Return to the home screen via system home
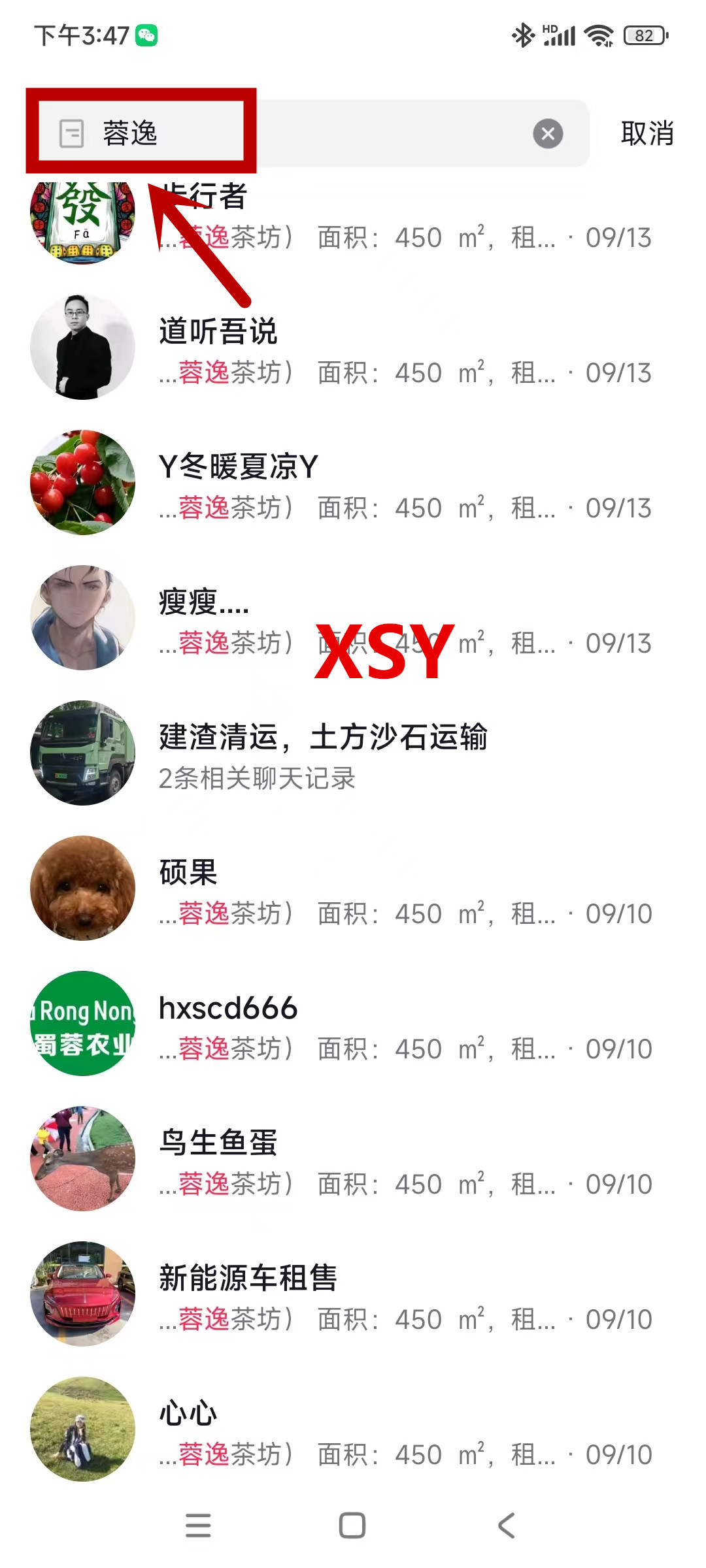Screen dimensions: 706x1568 (352, 1526)
